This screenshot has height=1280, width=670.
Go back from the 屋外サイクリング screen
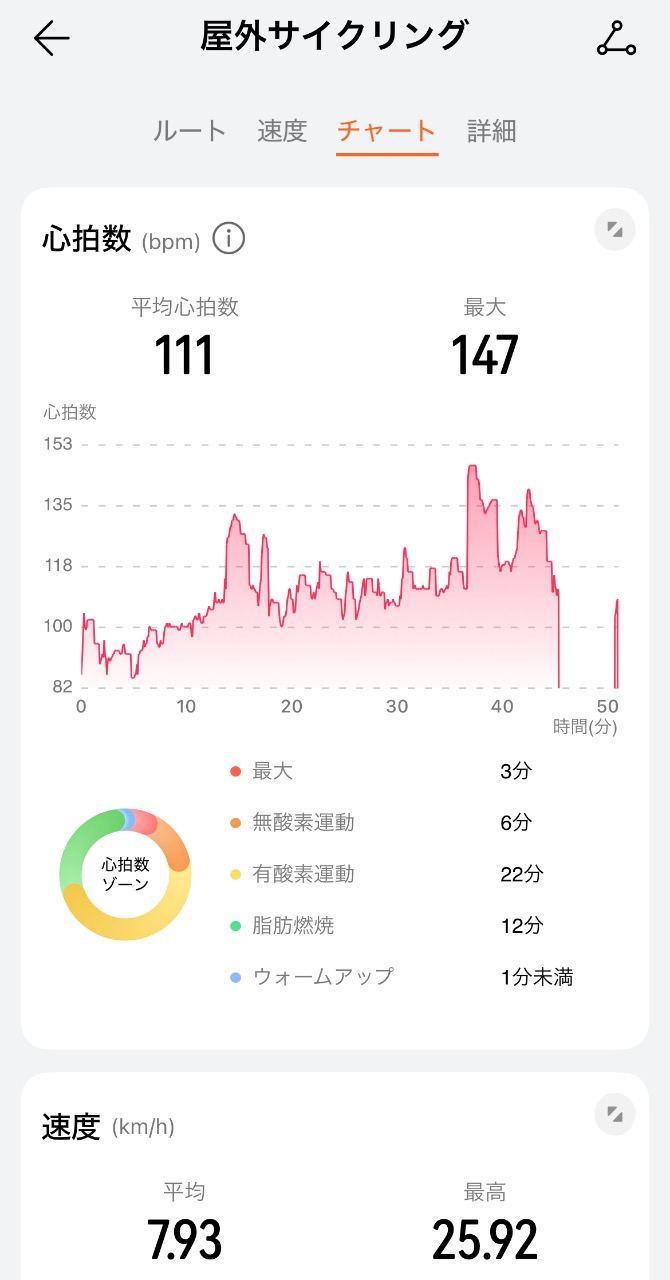[51, 39]
